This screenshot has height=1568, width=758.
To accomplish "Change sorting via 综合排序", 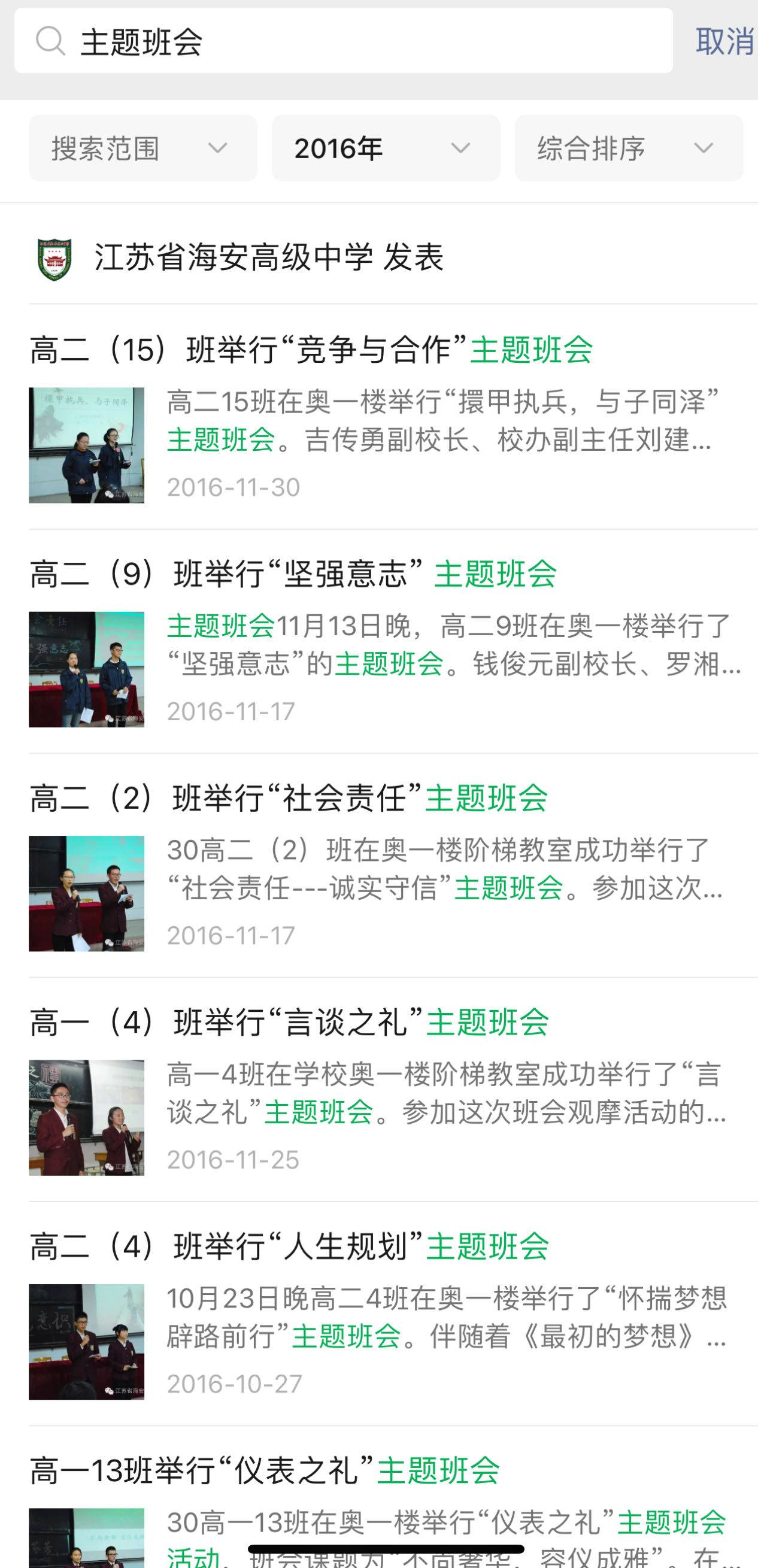I will [628, 148].
